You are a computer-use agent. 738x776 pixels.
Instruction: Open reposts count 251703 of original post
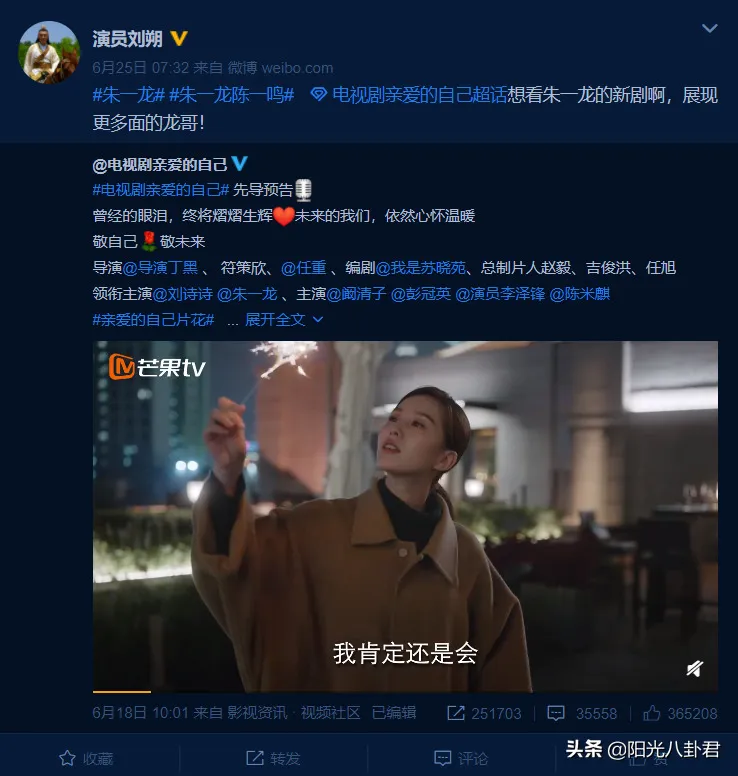click(x=484, y=713)
